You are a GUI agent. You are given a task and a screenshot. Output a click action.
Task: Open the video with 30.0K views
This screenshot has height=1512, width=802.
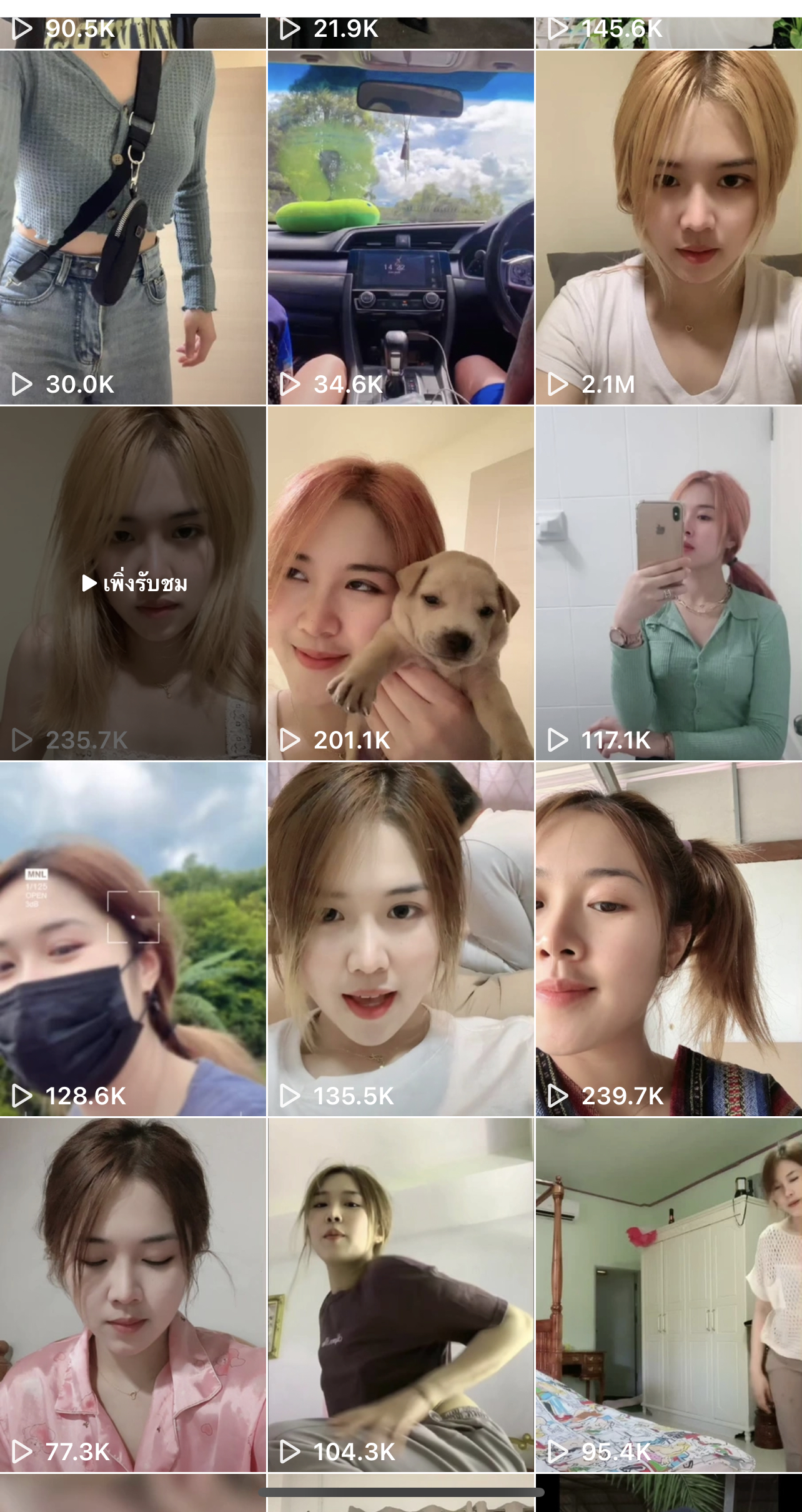133,227
